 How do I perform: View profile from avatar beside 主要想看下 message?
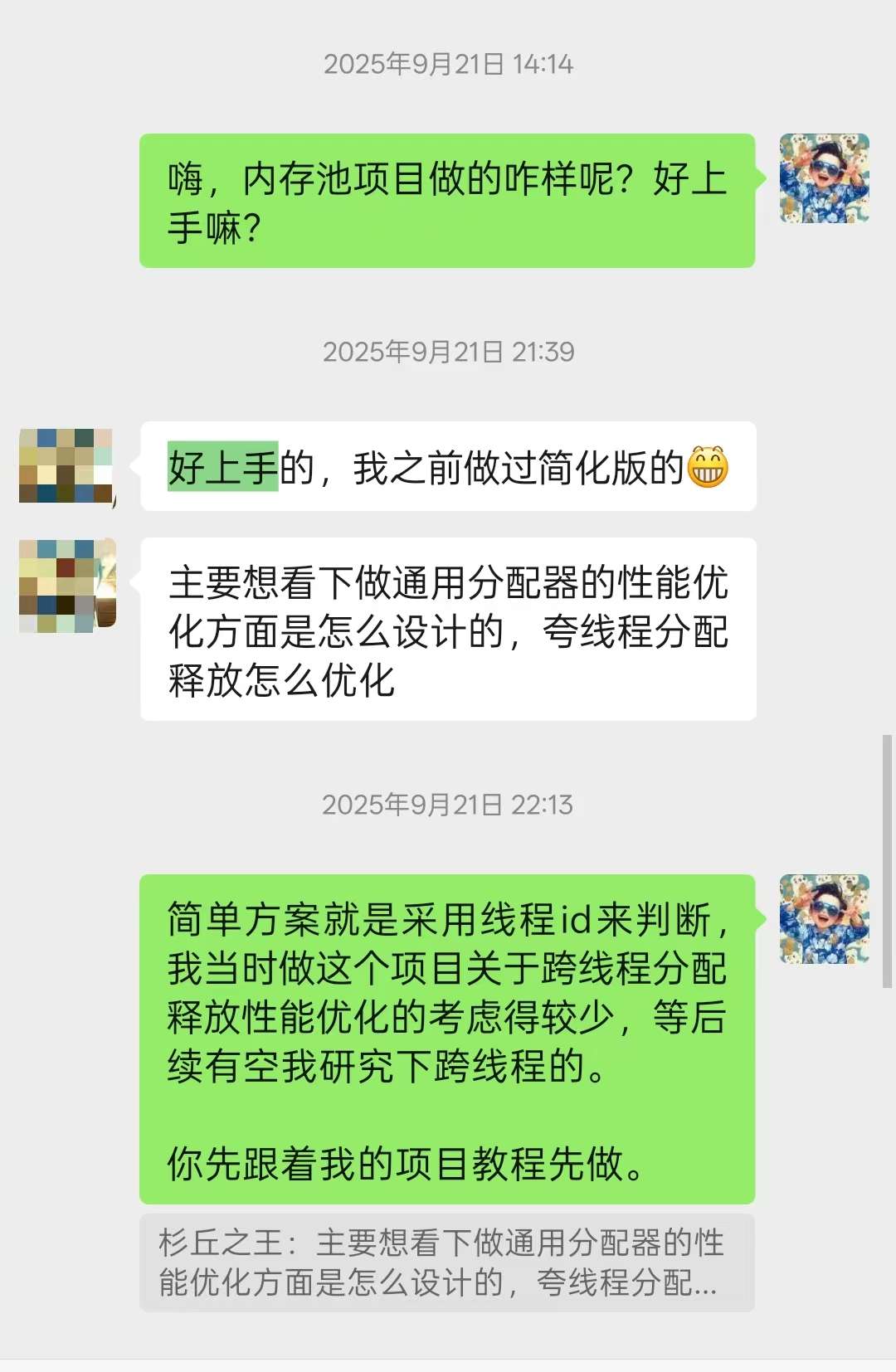(66, 586)
